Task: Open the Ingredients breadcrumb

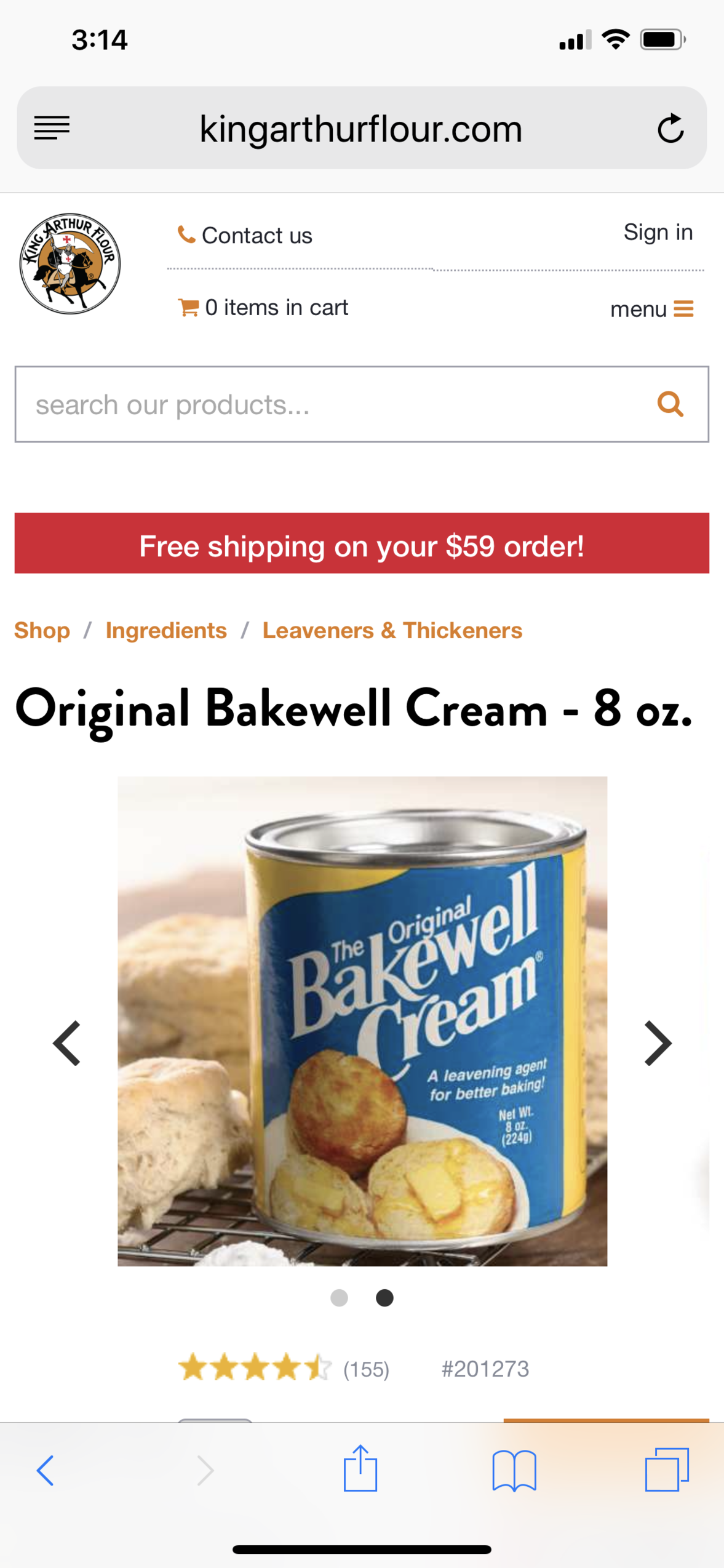Action: pyautogui.click(x=166, y=630)
